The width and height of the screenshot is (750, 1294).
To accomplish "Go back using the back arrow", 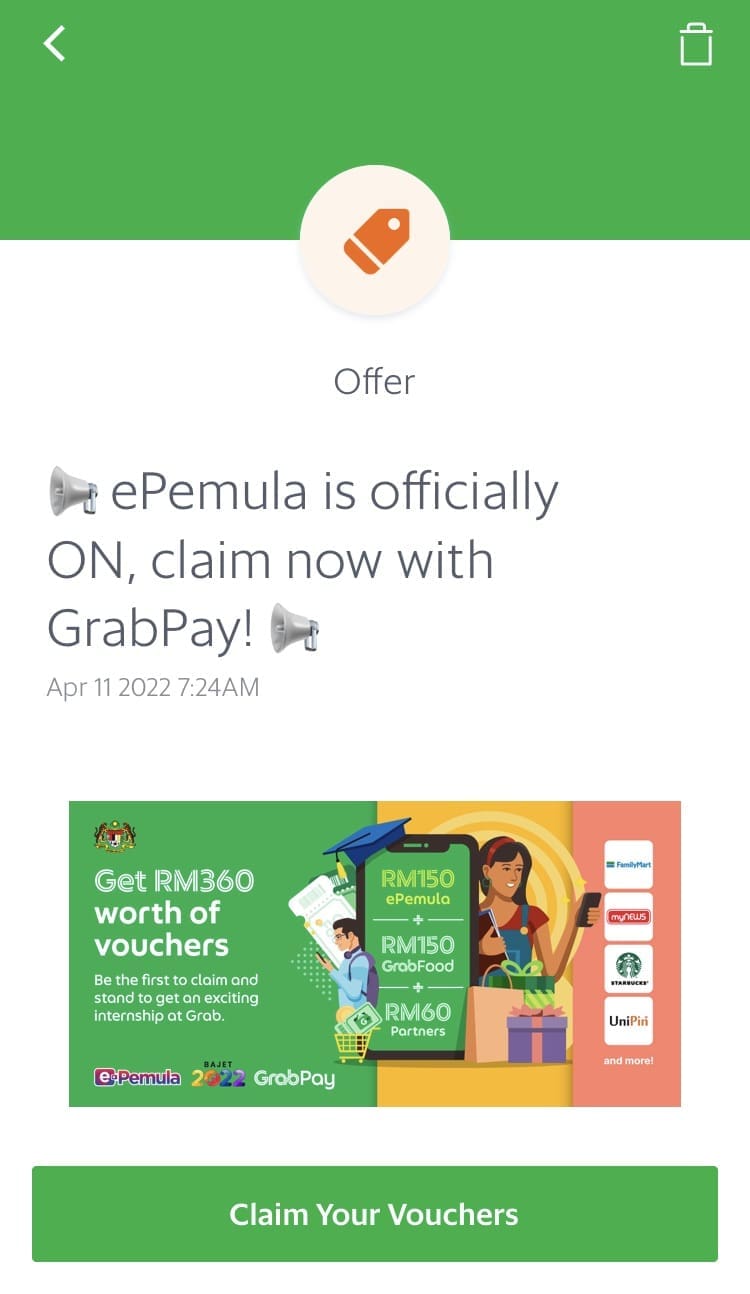I will tap(54, 44).
